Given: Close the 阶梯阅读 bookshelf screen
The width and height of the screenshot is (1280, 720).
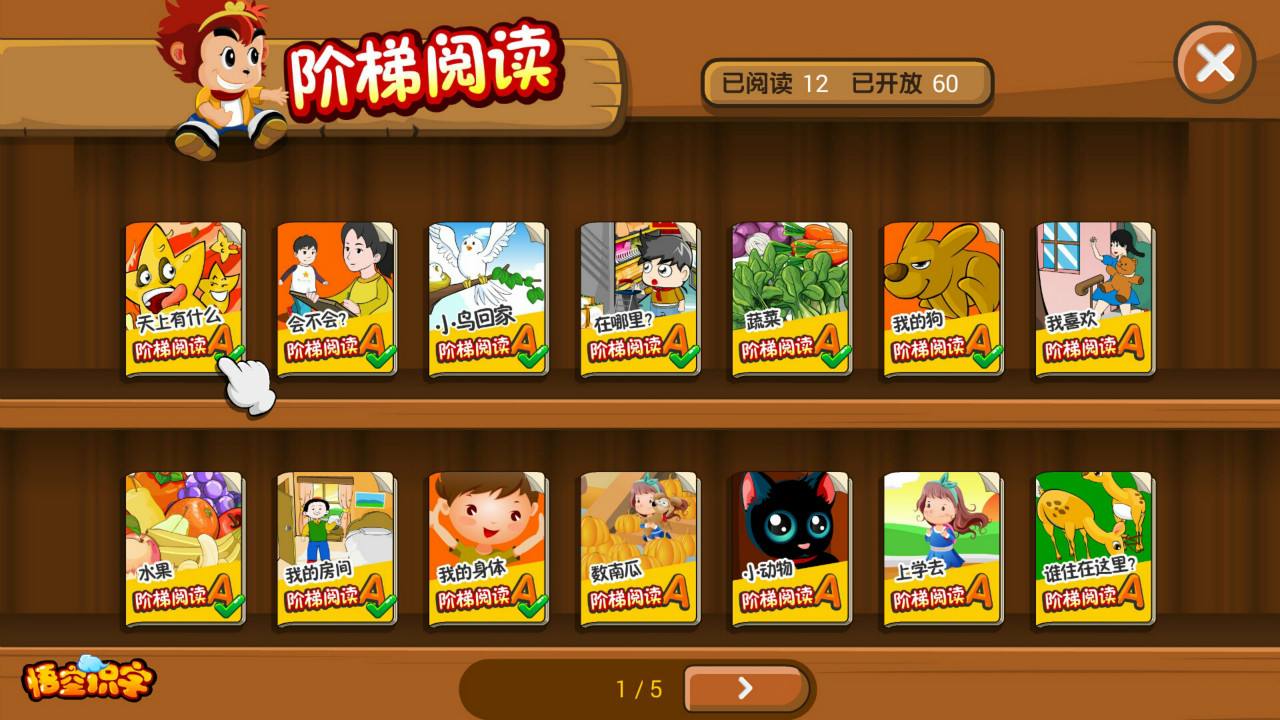Looking at the screenshot, I should pos(1214,63).
